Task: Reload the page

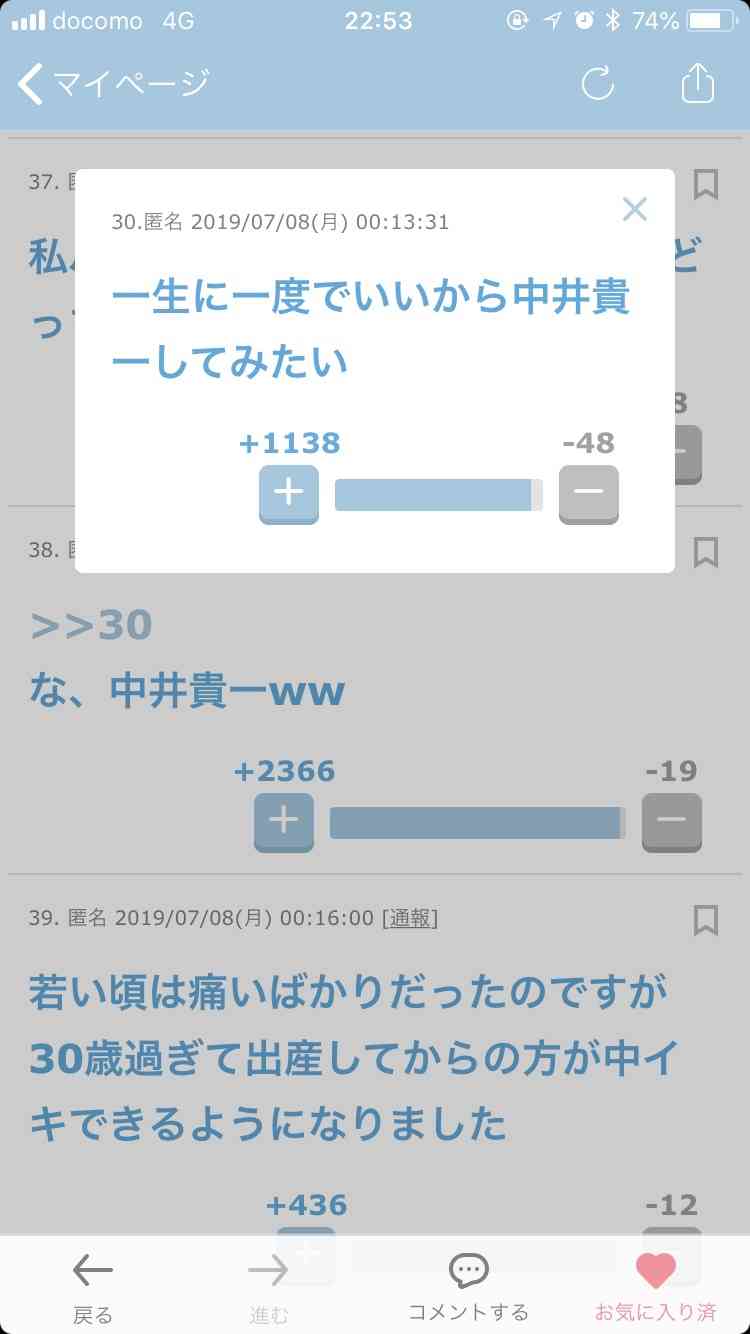Action: point(597,83)
